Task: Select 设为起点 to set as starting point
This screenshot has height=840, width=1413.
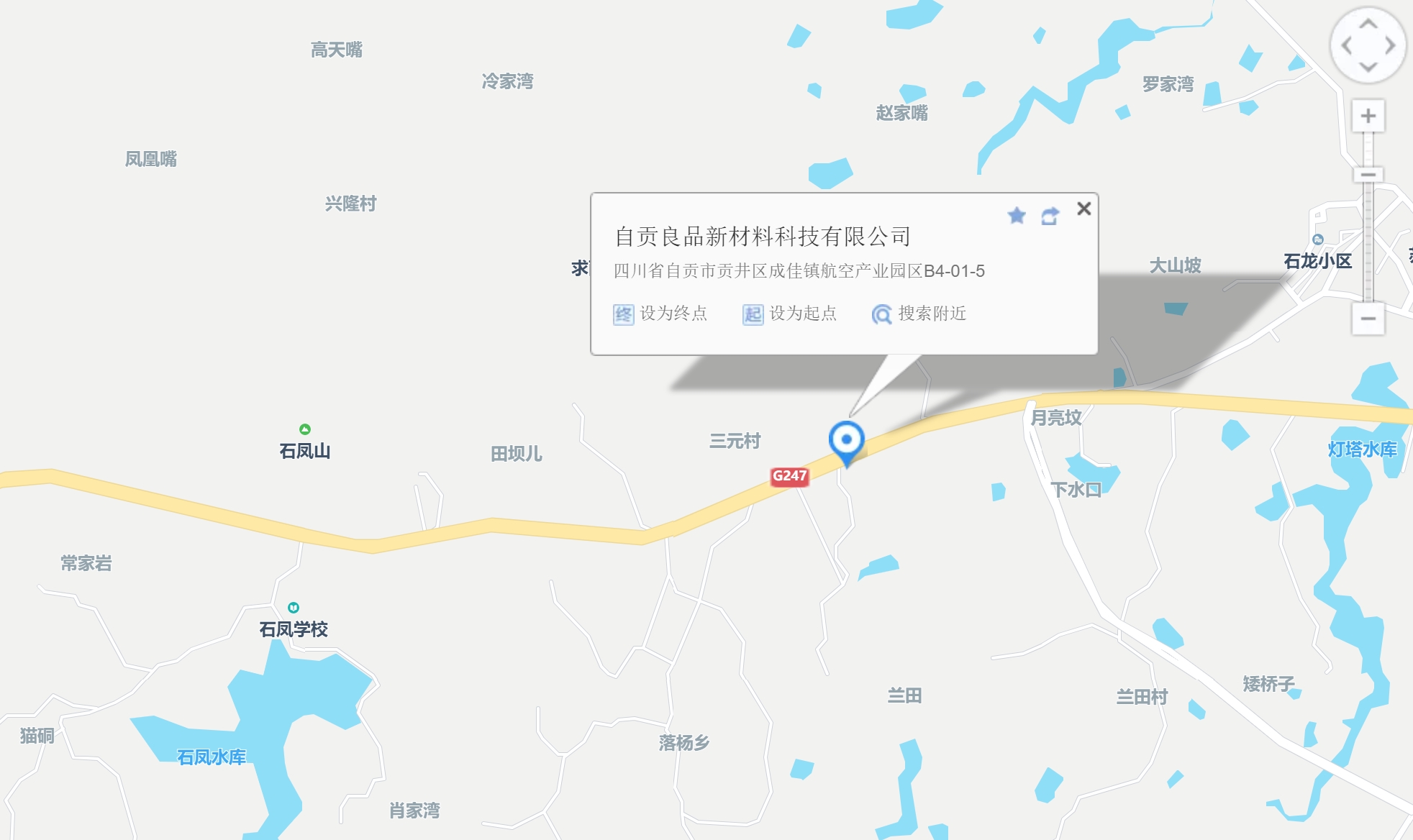Action: [790, 314]
